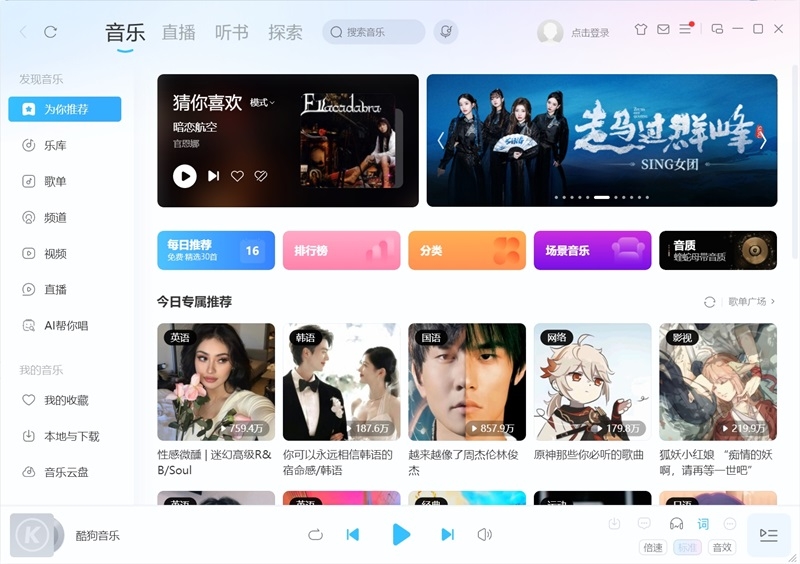This screenshot has width=800, height=564.
Task: Open the 每日推荐 card
Action: (x=201, y=250)
